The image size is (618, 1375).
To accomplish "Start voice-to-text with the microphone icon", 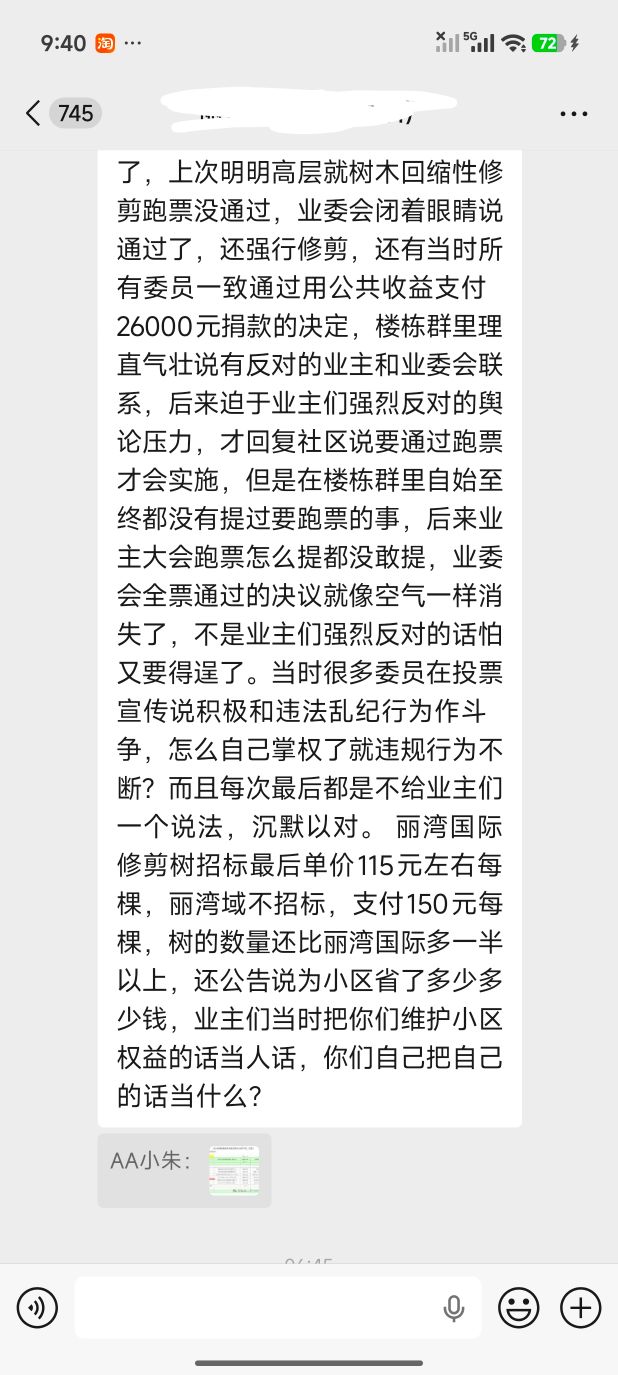I will (x=454, y=1308).
